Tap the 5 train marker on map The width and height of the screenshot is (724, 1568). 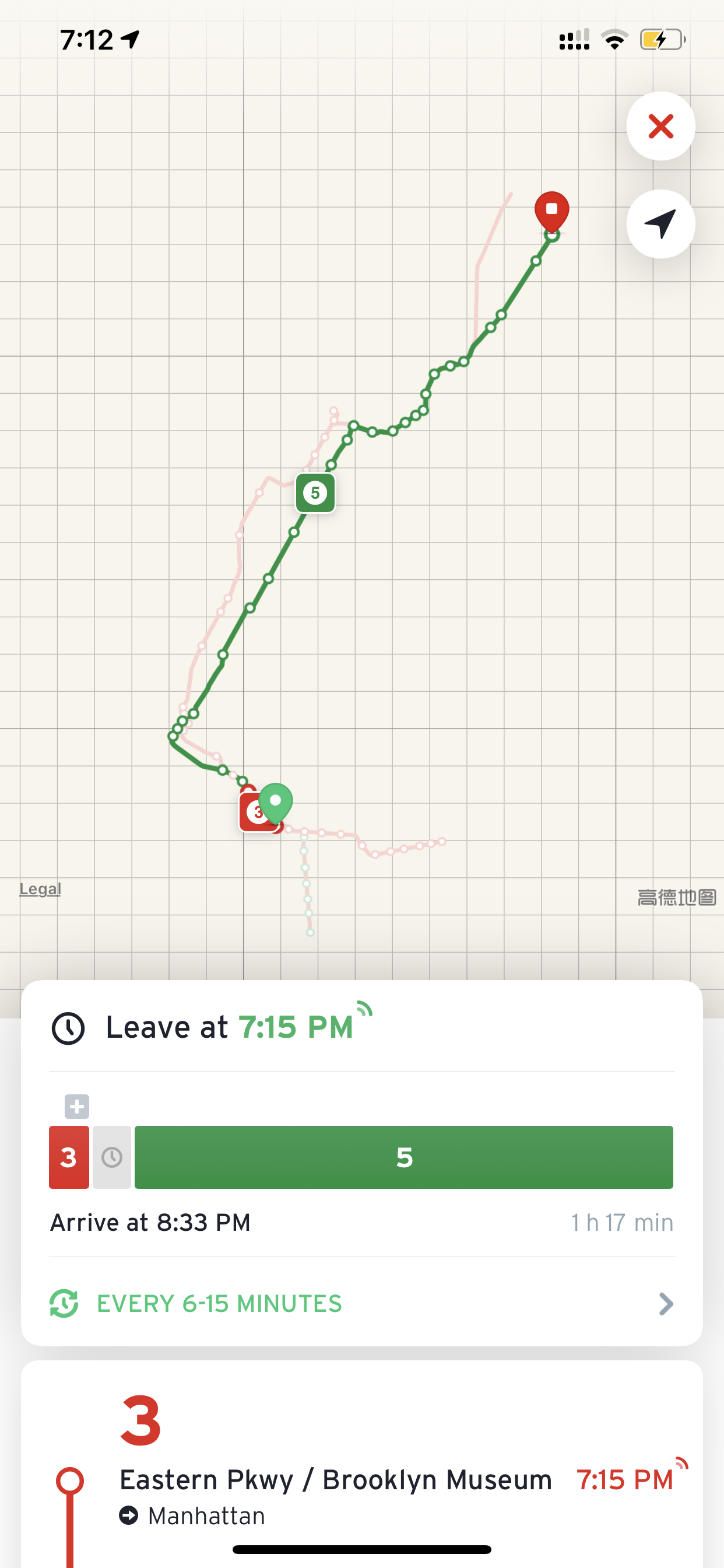coord(315,492)
